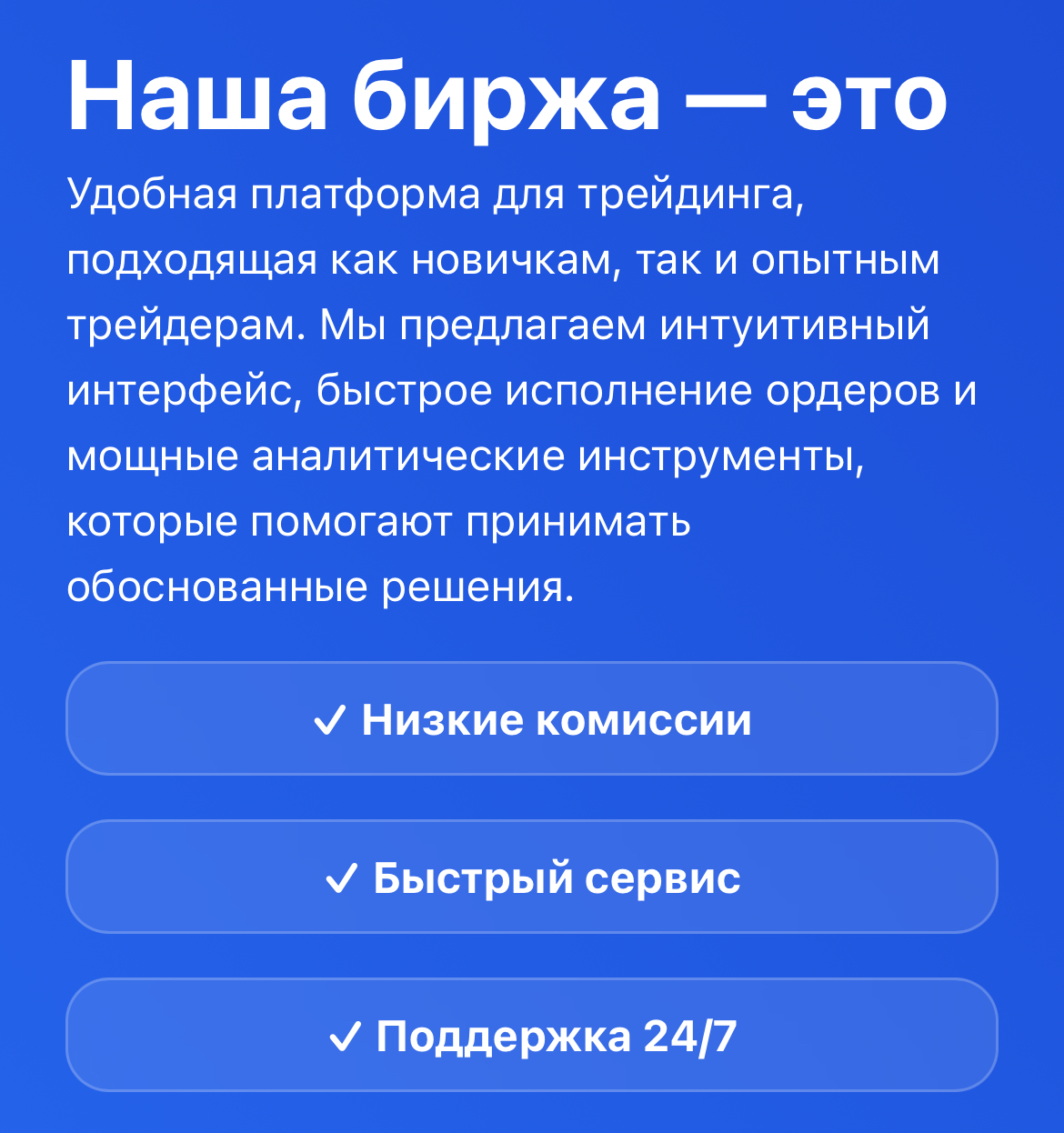Open the Поддержка 24/7 pill

(x=532, y=1036)
